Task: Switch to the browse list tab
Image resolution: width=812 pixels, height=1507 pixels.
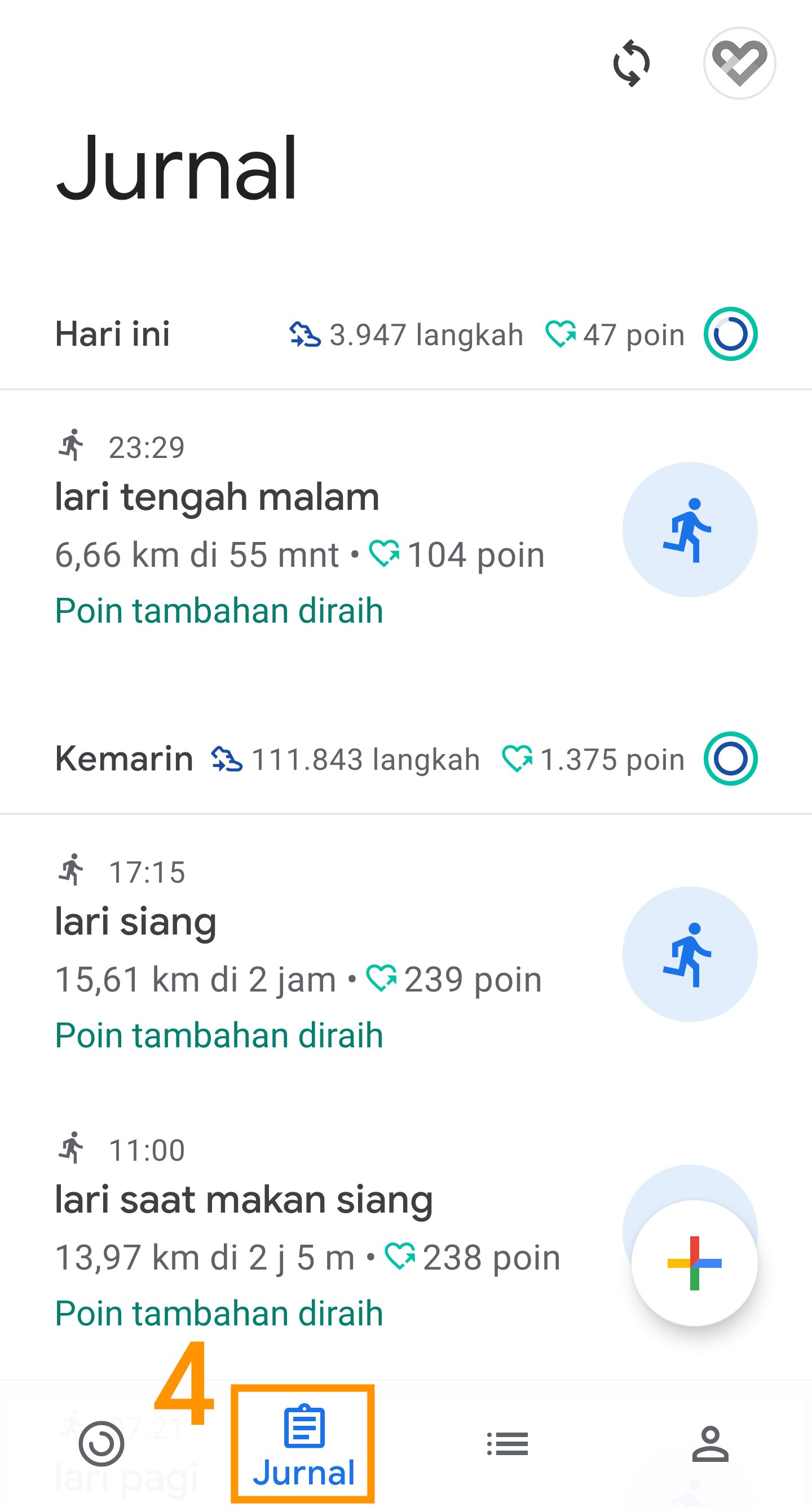Action: click(x=507, y=1444)
